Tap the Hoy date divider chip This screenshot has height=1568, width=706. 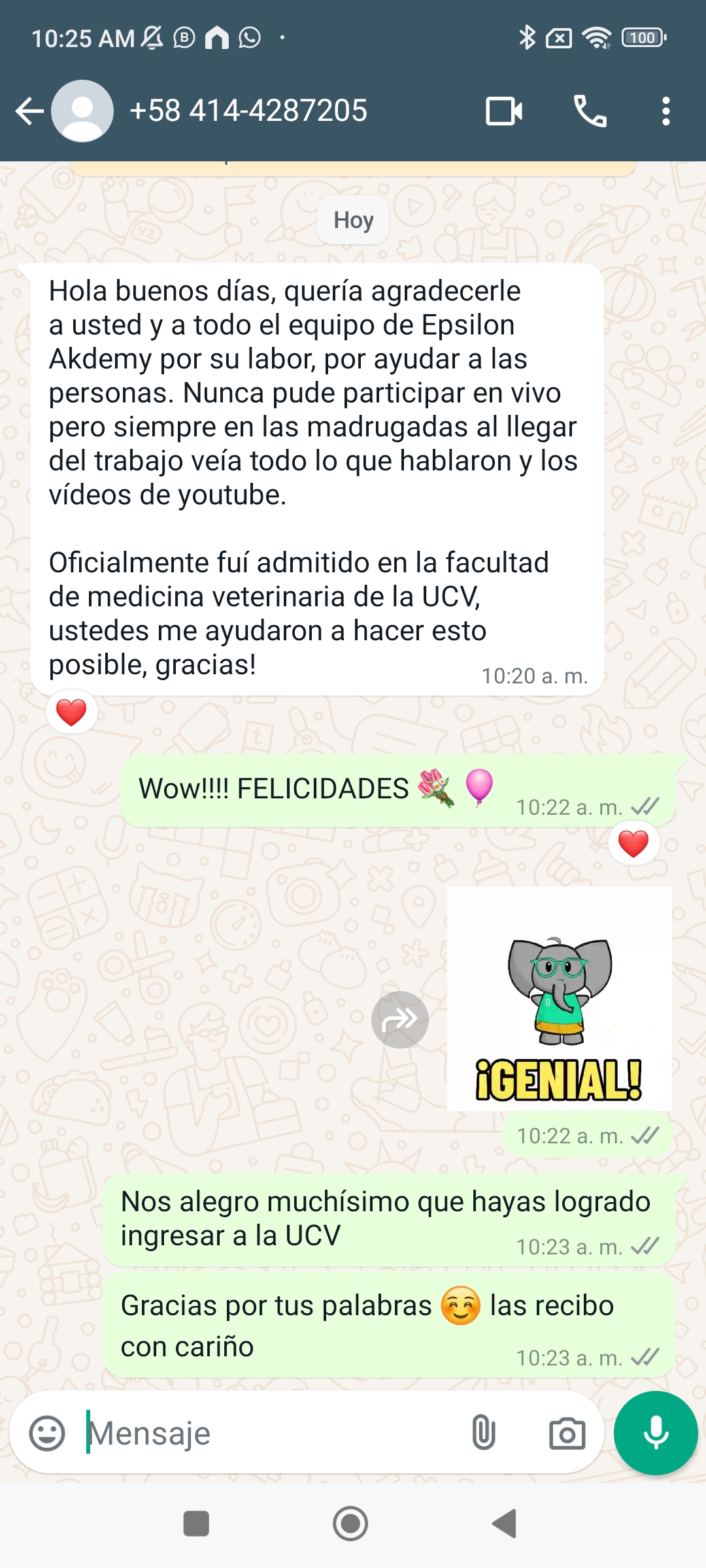(x=352, y=220)
